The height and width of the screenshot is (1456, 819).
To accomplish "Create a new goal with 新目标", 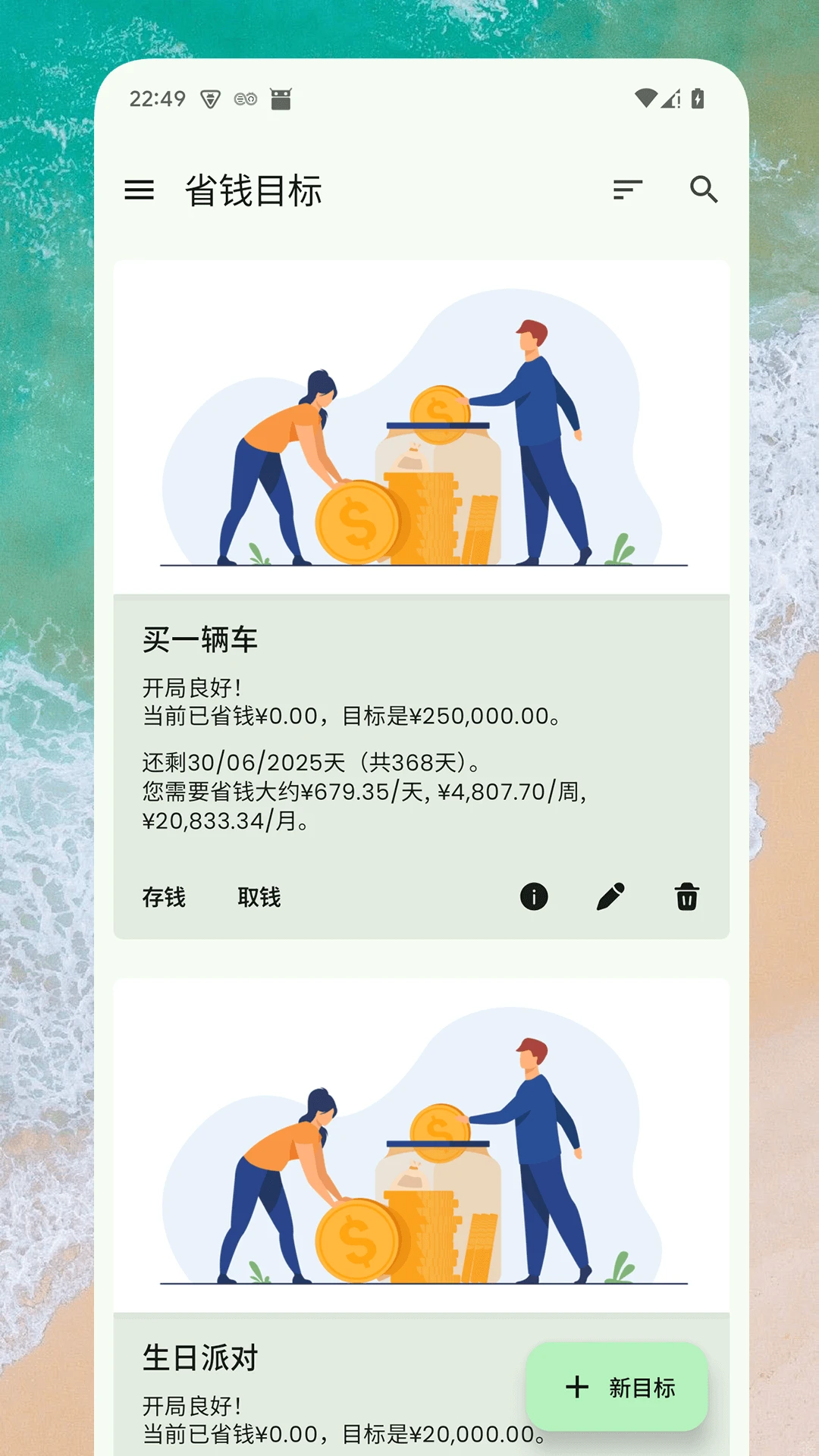I will (617, 1387).
